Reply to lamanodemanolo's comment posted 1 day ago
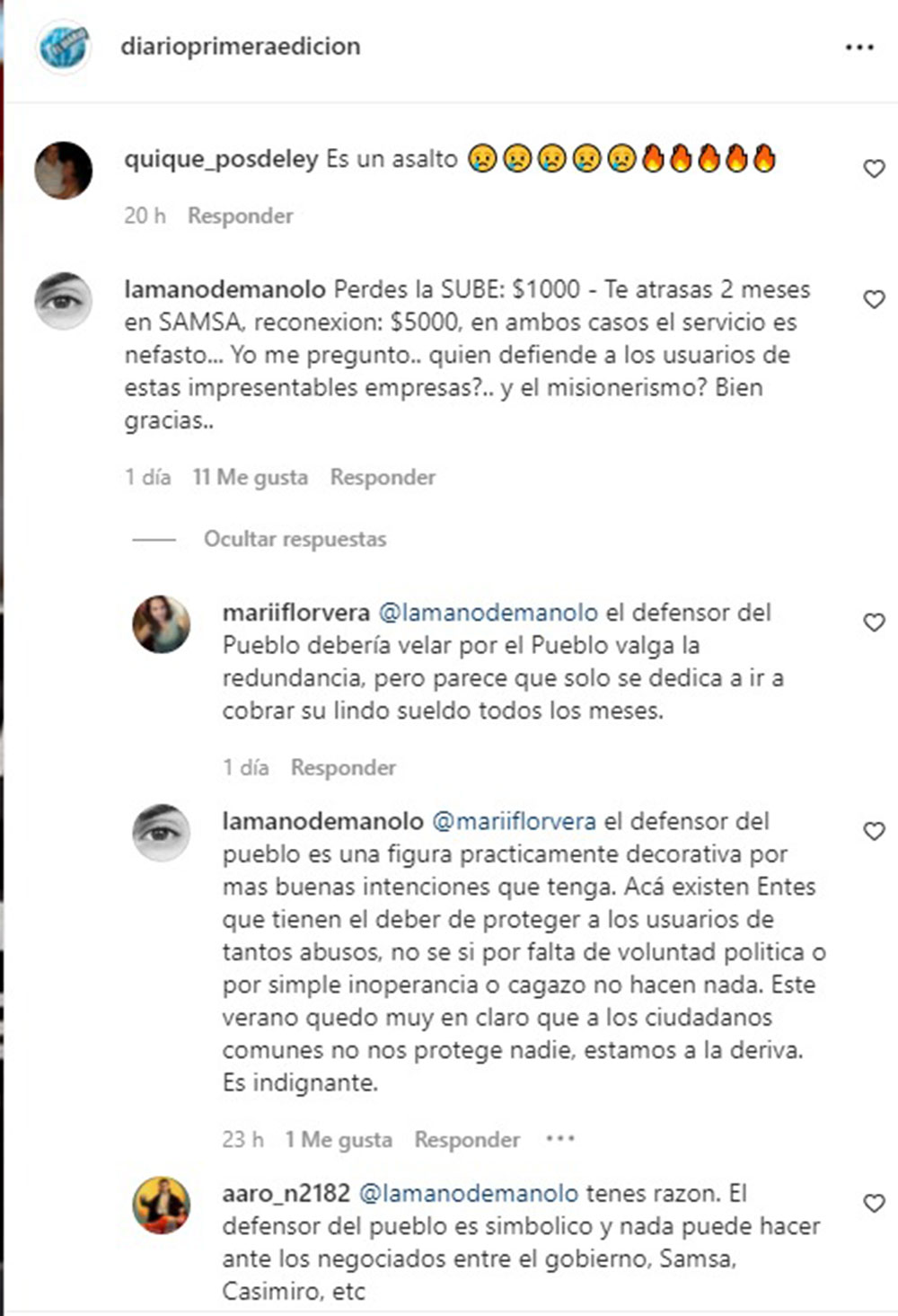Image resolution: width=898 pixels, height=1316 pixels. pos(383,477)
